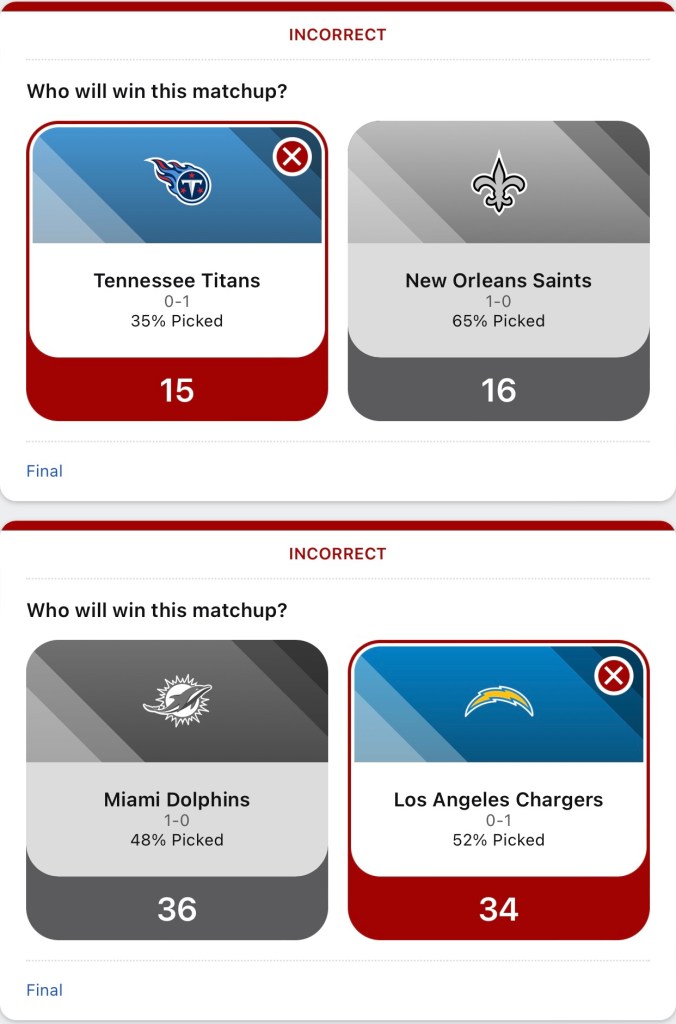Viewport: 676px width, 1024px height.
Task: Select the Tennessee Titans pick card
Action: 177,270
